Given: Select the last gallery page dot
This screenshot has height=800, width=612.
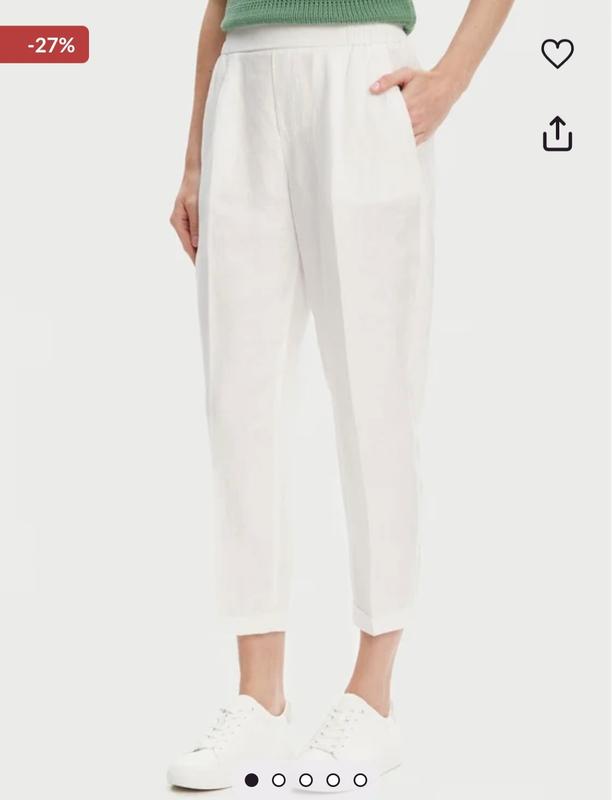Looking at the screenshot, I should (x=360, y=780).
